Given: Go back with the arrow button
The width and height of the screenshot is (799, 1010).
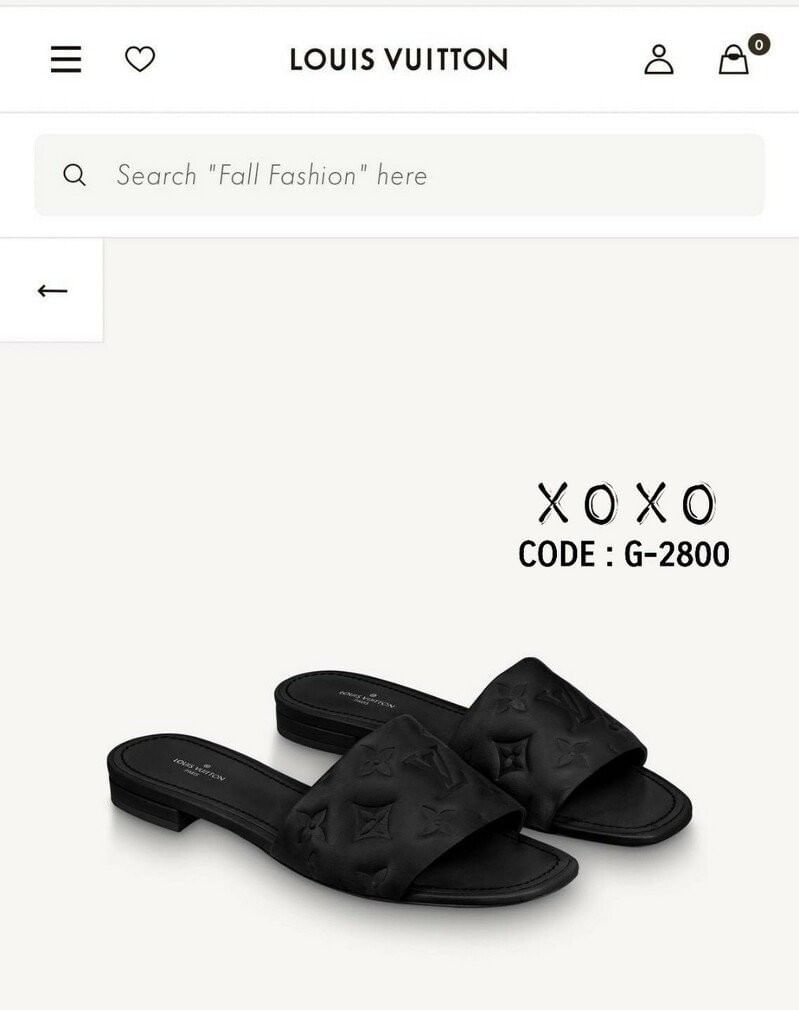Looking at the screenshot, I should coord(52,291).
